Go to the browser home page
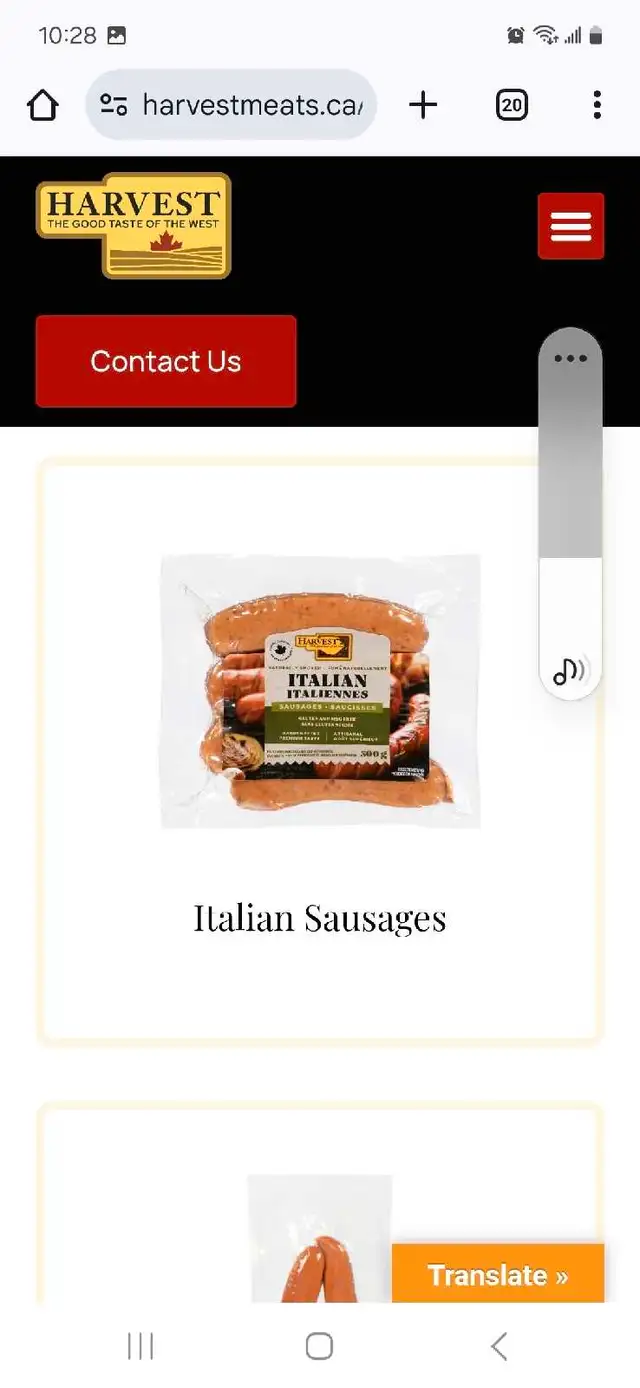This screenshot has height=1388, width=640. pos(43,104)
